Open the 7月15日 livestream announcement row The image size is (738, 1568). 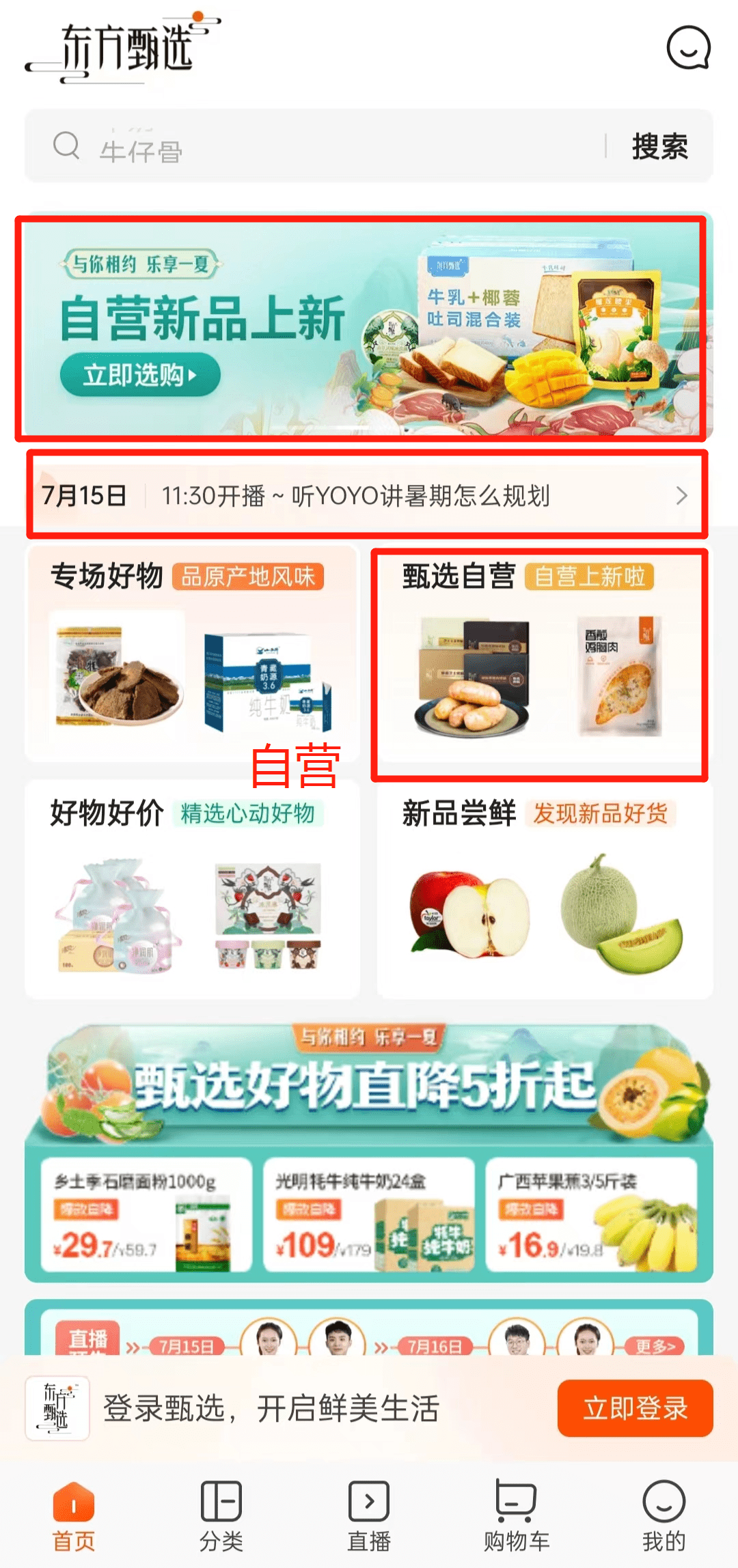coord(362,495)
